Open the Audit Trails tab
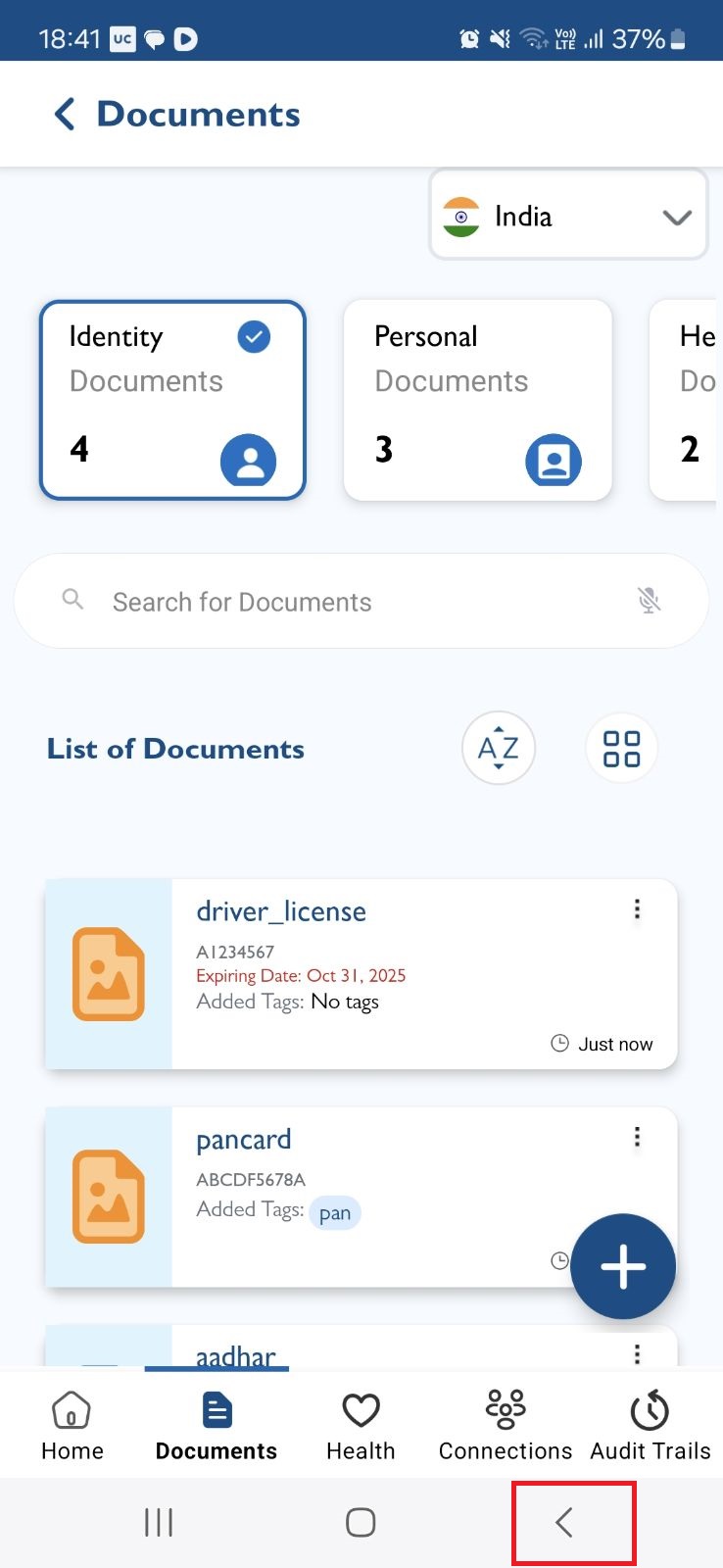 tap(651, 1427)
